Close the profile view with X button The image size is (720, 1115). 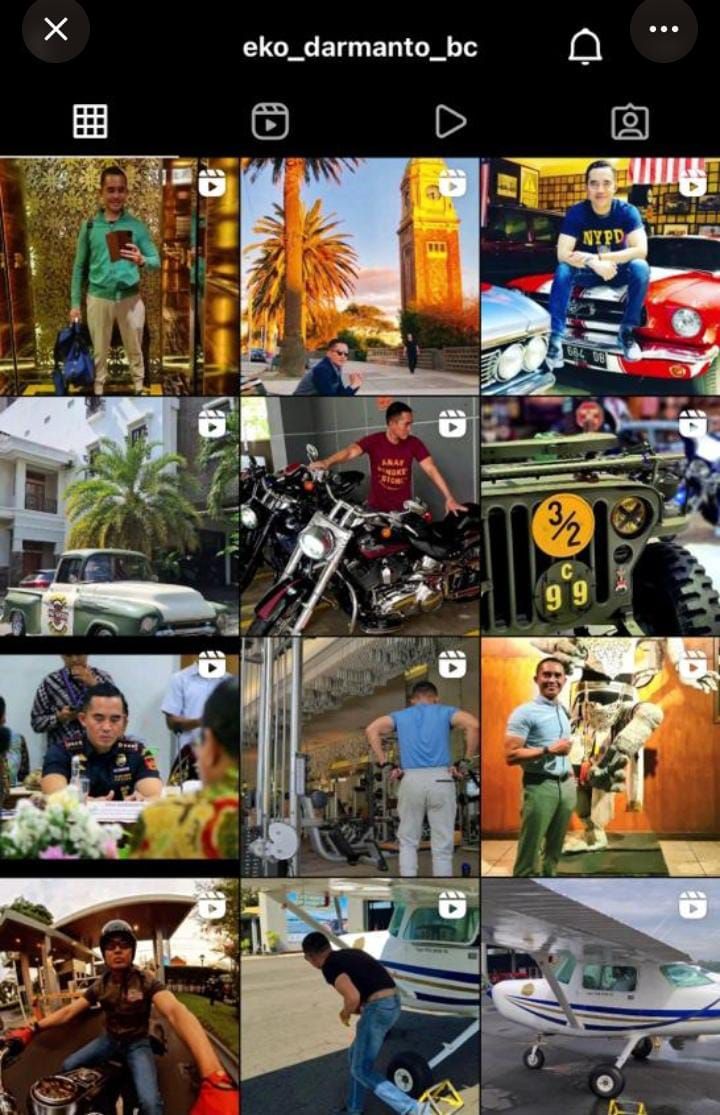coord(56,30)
